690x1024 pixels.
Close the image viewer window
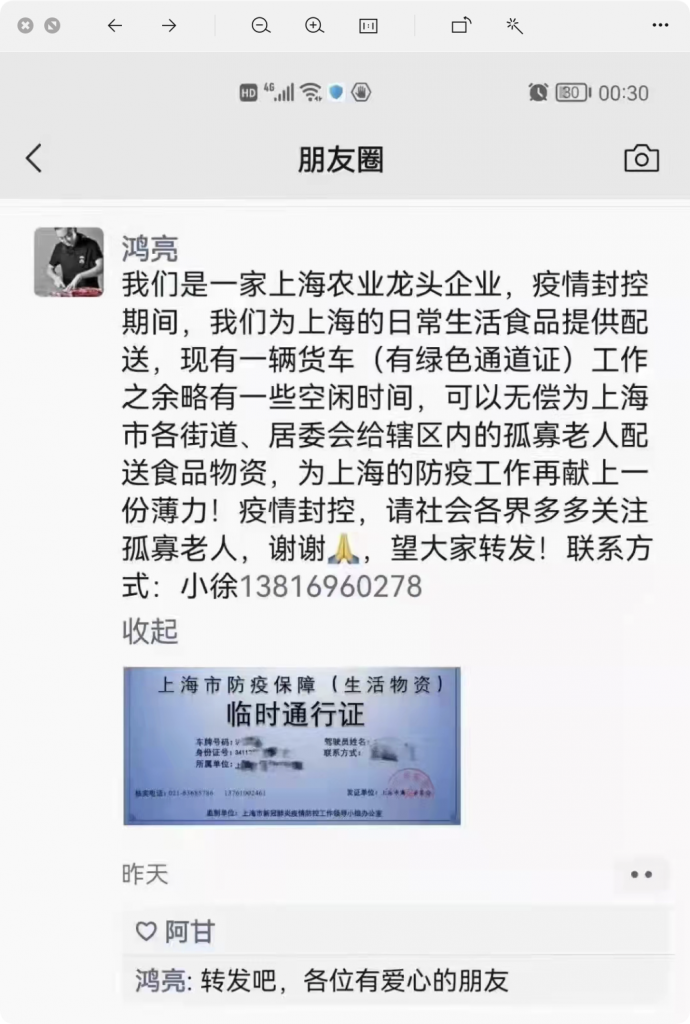point(26,26)
